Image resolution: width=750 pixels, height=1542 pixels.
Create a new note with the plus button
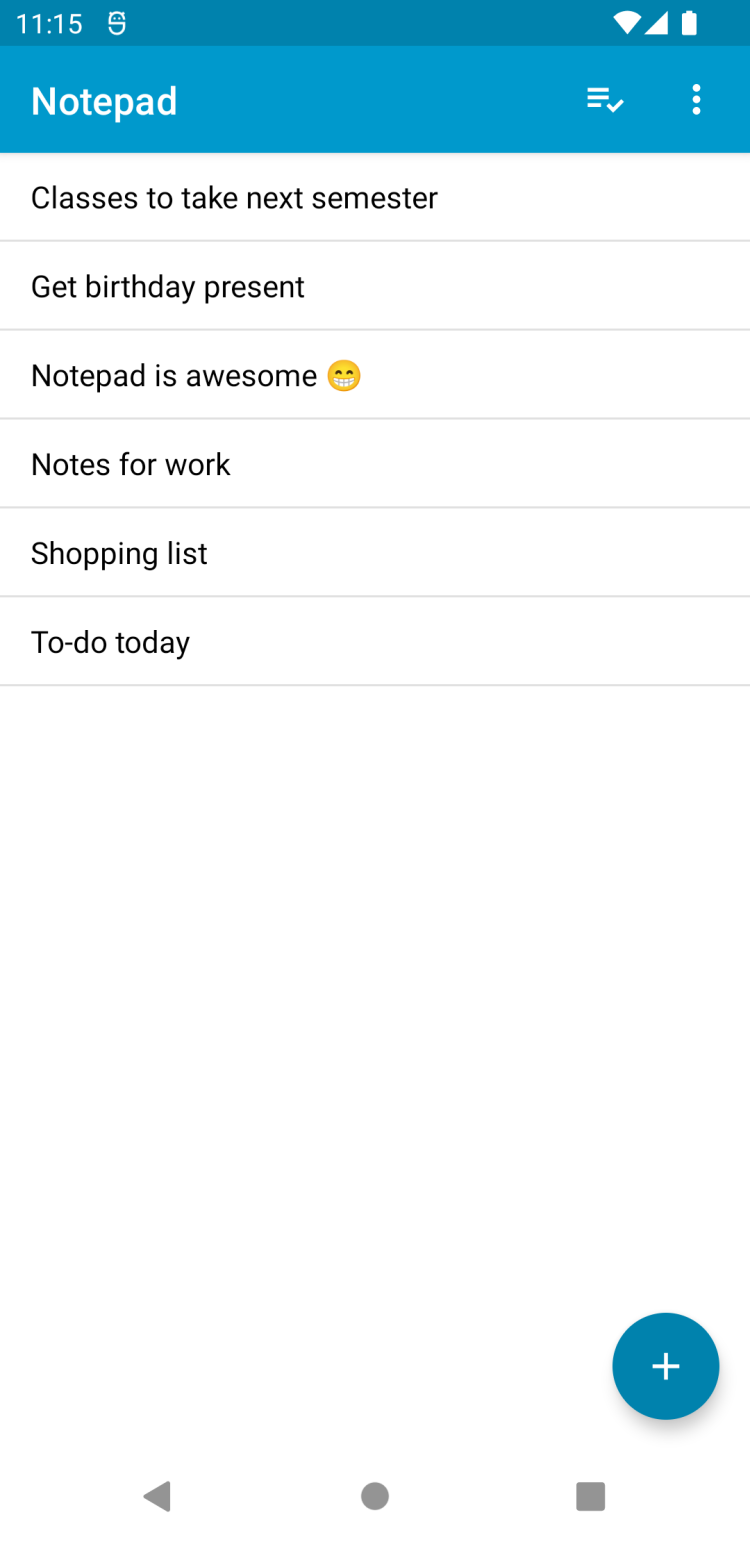[665, 1365]
